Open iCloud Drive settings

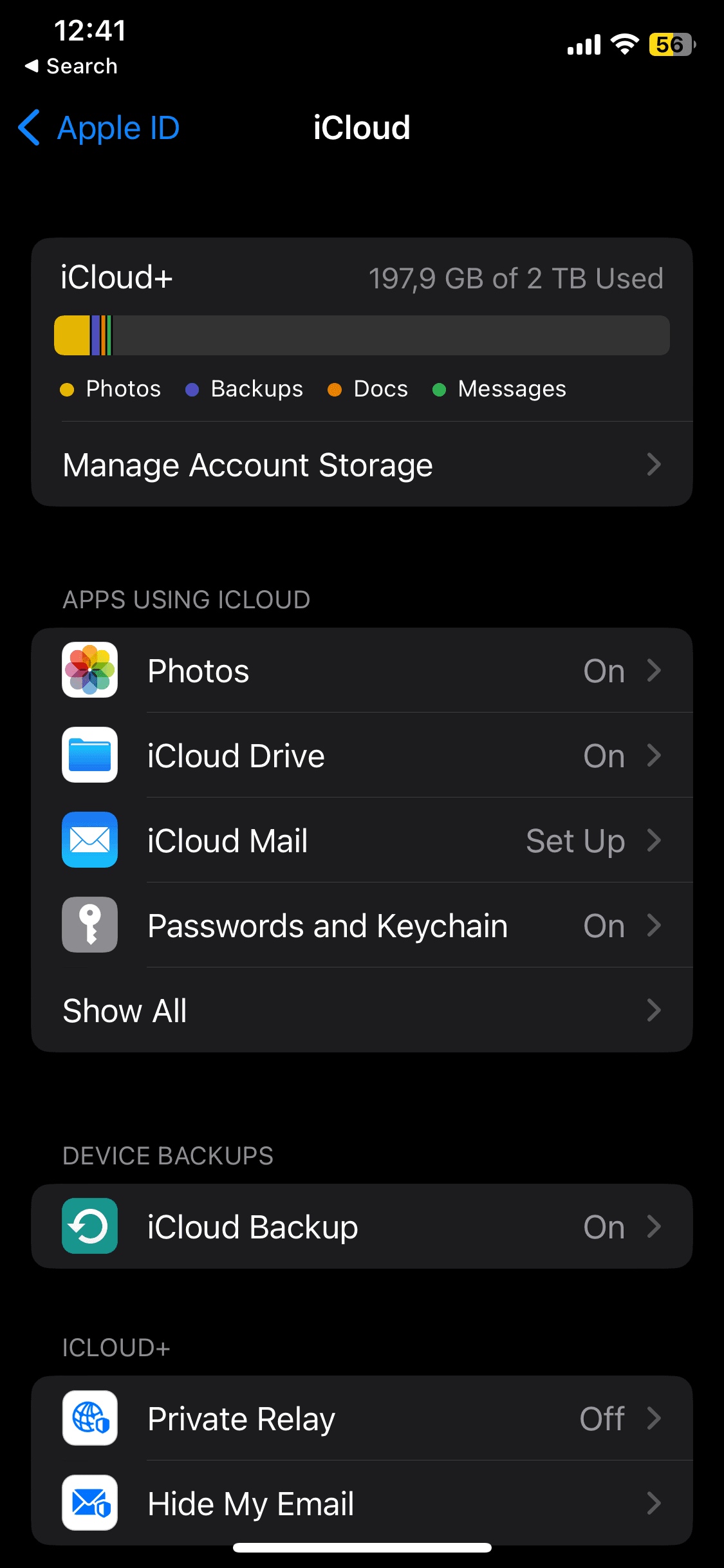[362, 756]
